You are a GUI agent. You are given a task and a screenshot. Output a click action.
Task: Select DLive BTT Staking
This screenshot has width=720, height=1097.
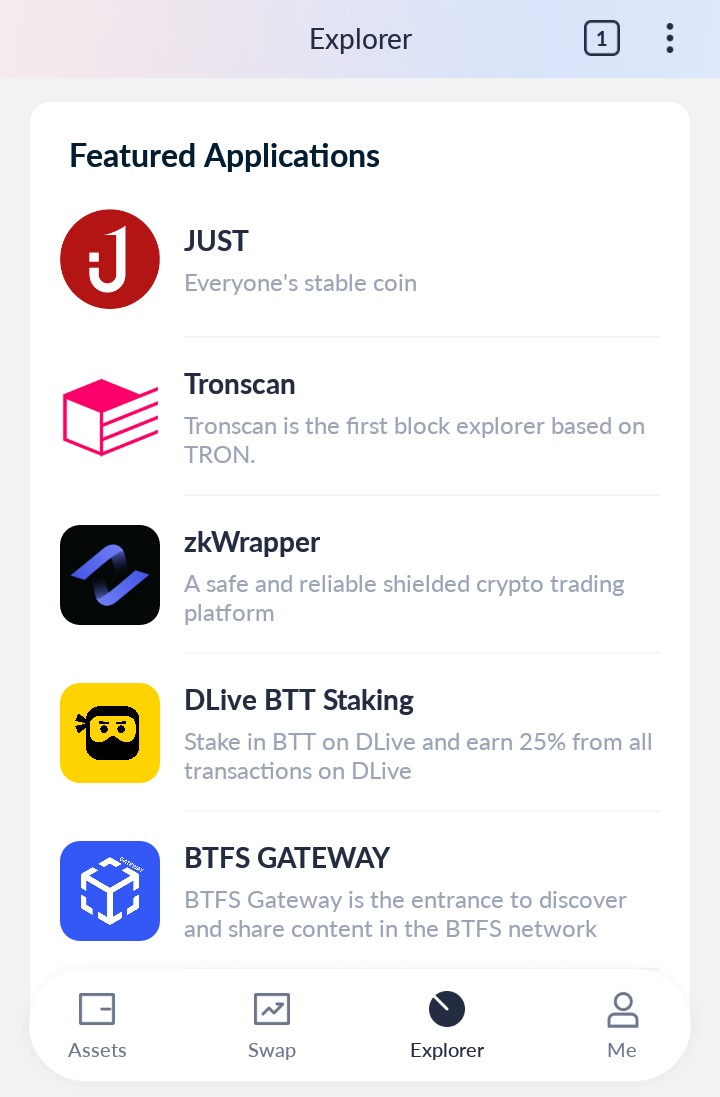point(360,733)
